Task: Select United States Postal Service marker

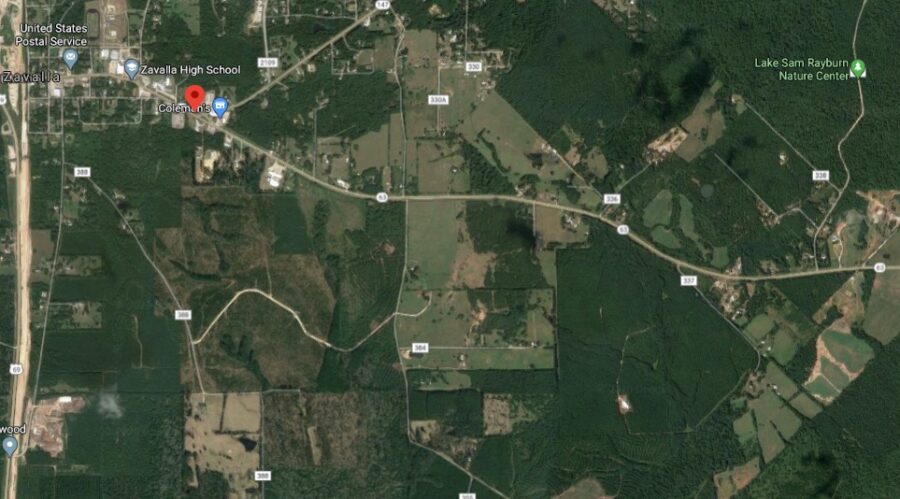Action: click(69, 57)
